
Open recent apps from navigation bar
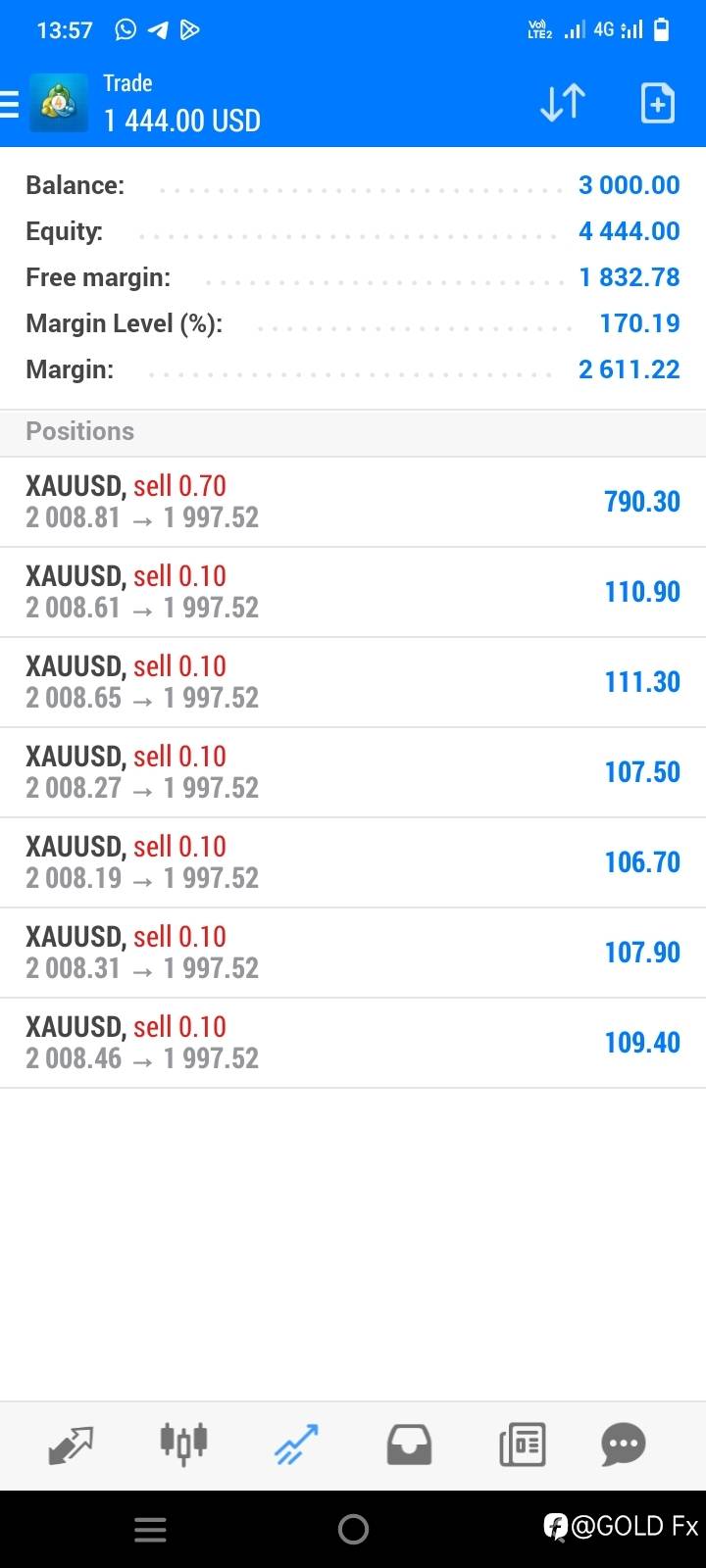click(x=150, y=1529)
